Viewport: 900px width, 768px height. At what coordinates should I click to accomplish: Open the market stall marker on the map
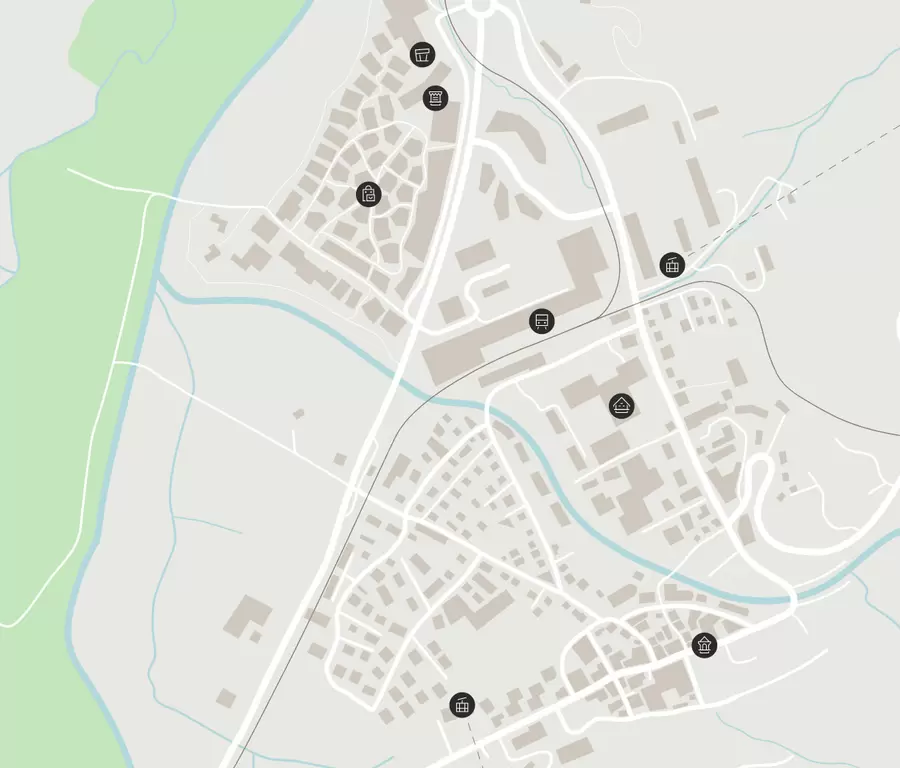coord(422,54)
